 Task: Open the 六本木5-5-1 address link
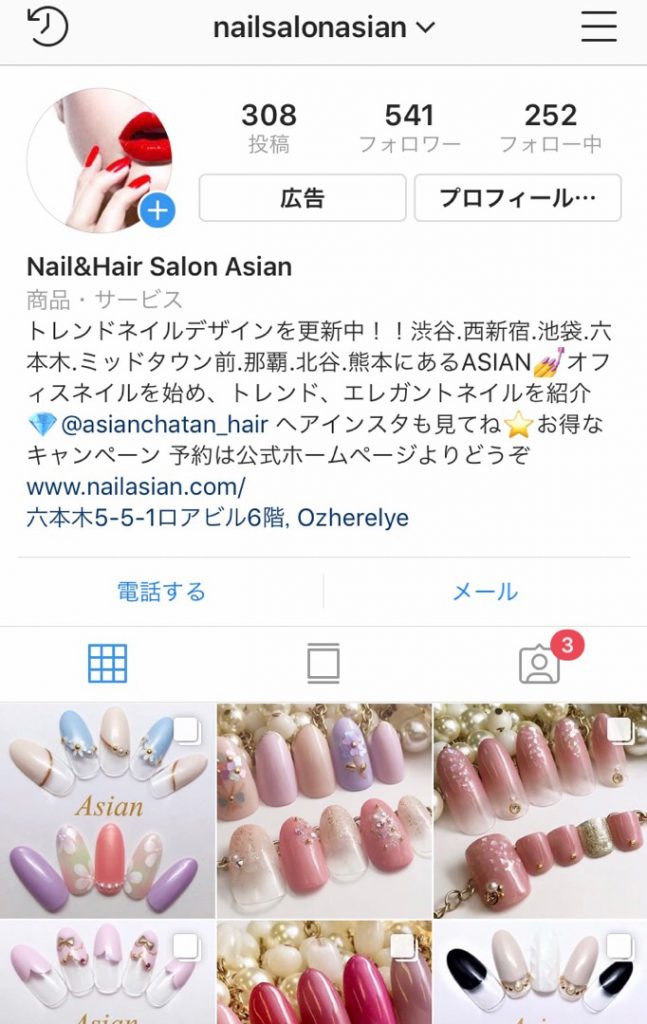(x=217, y=518)
